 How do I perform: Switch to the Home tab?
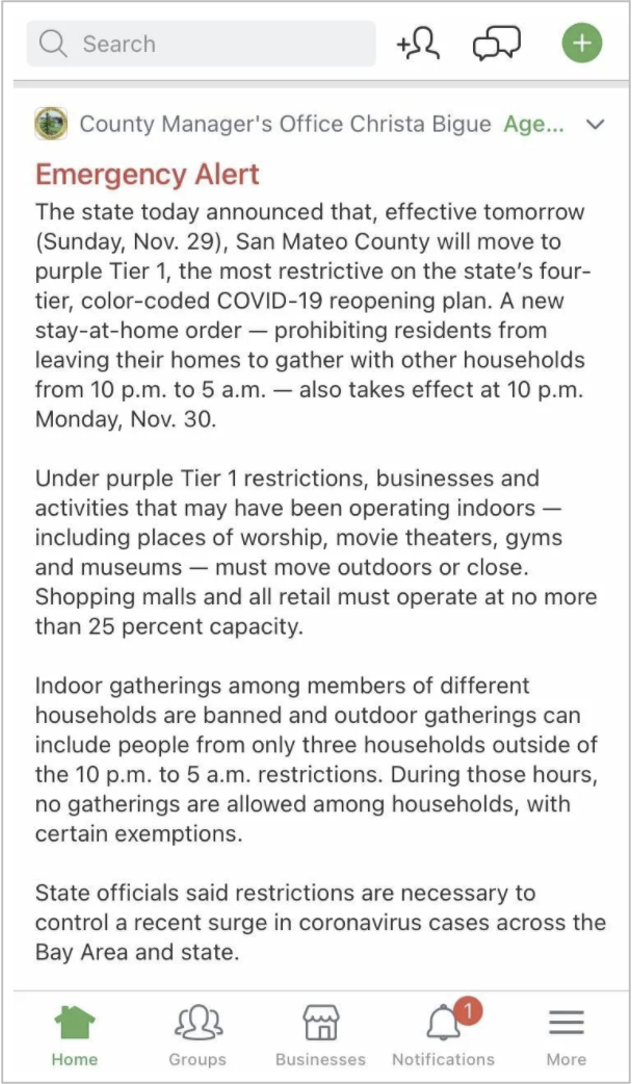click(75, 1035)
